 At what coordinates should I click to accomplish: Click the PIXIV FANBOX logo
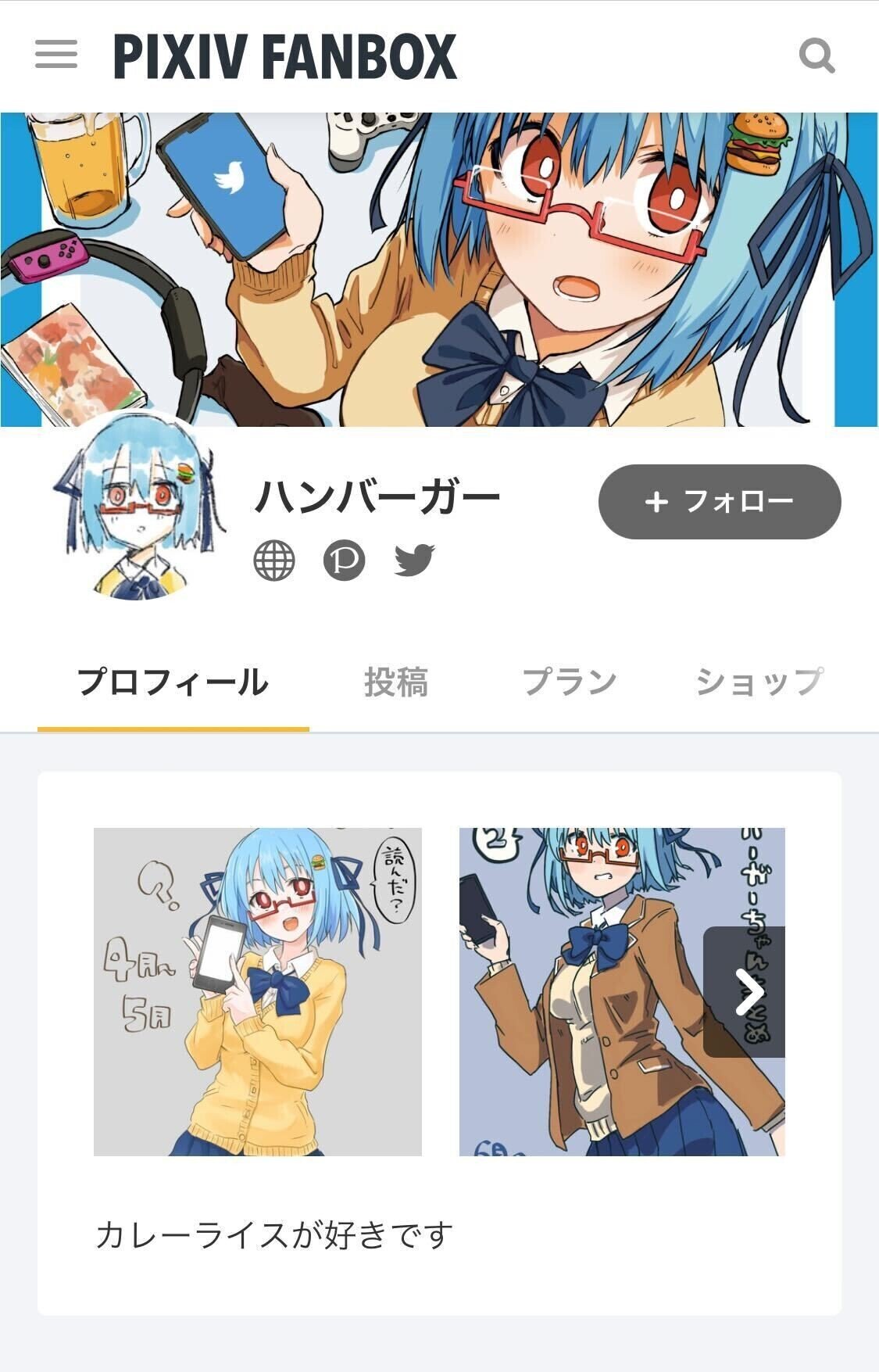click(x=284, y=55)
